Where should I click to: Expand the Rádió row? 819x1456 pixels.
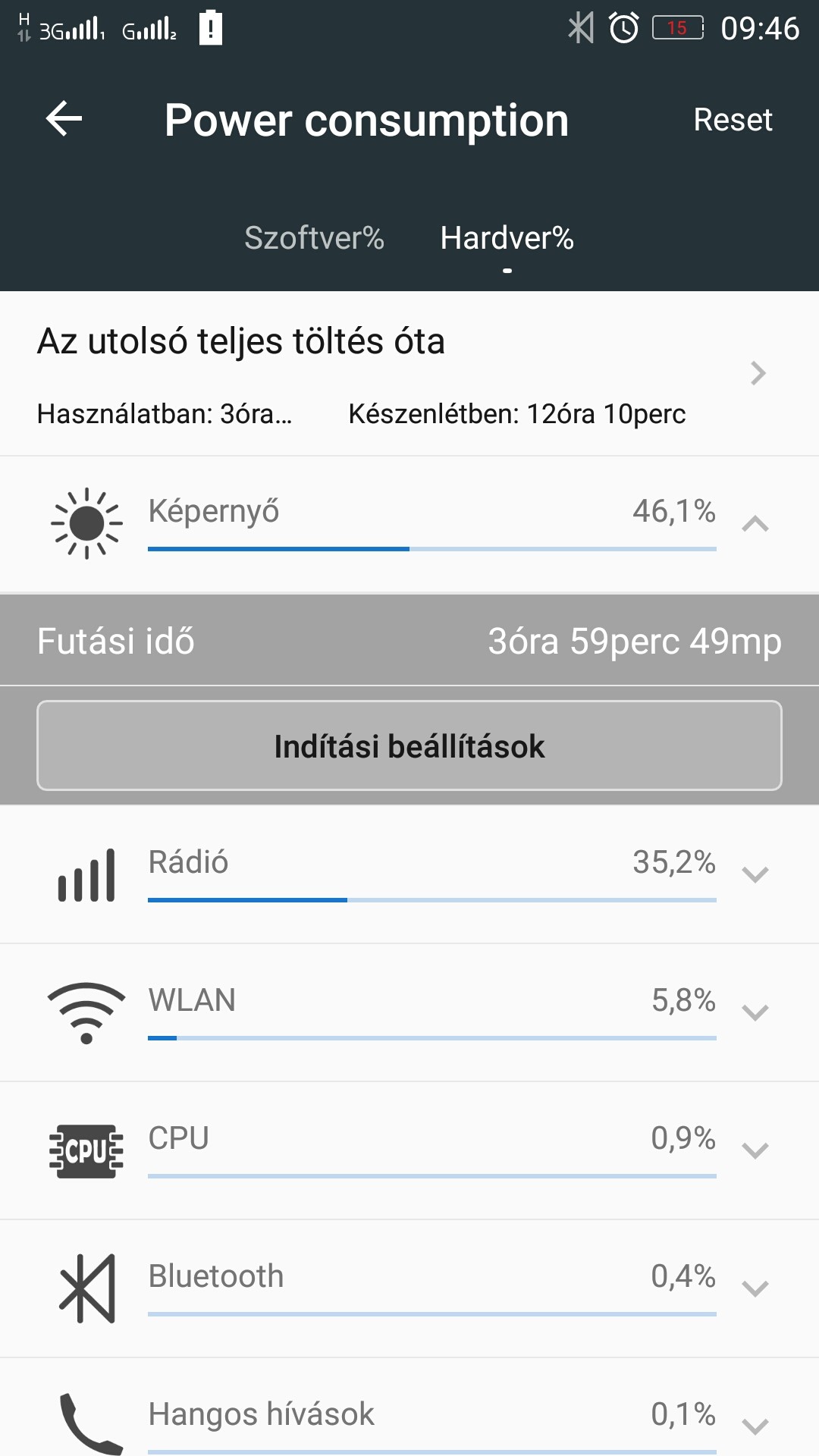tap(409, 874)
